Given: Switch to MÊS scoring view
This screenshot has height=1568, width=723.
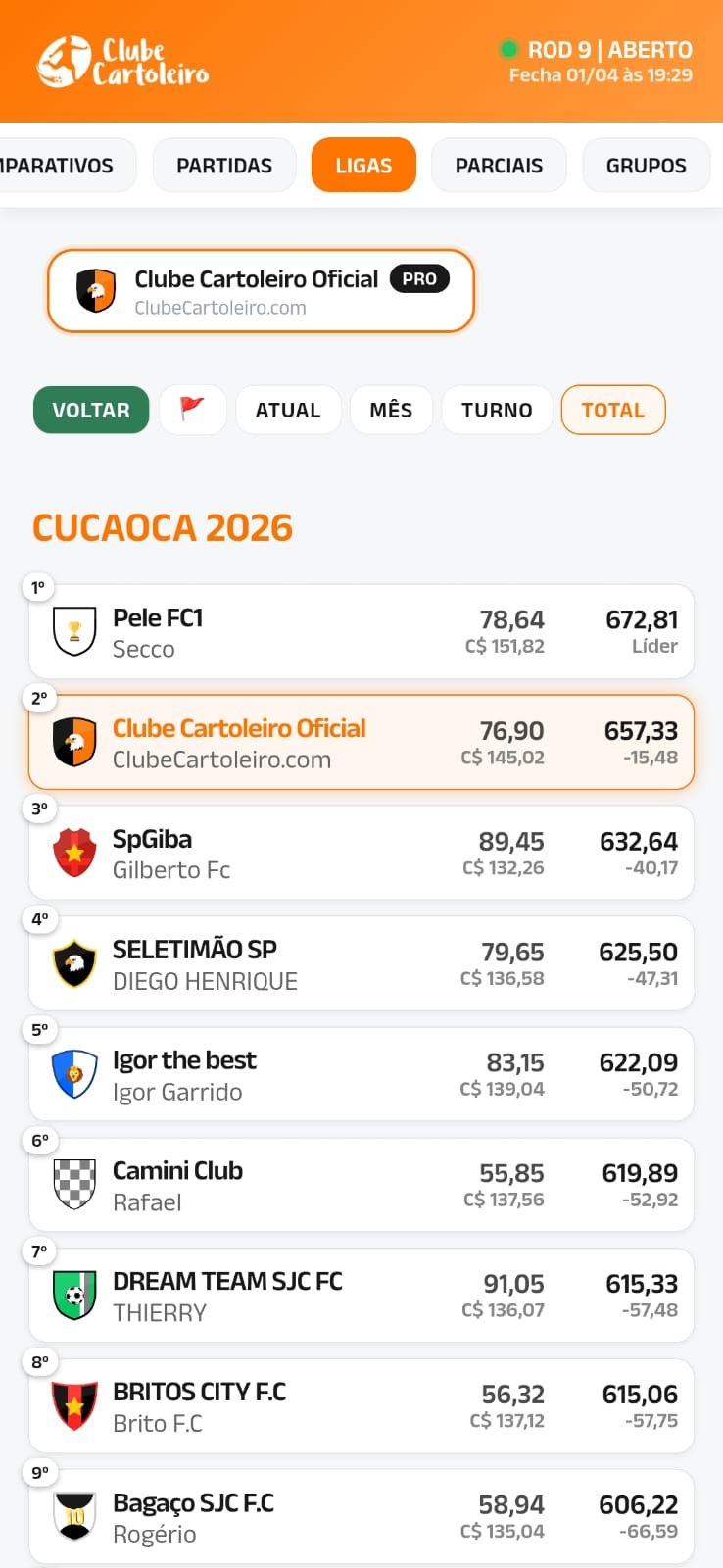Looking at the screenshot, I should point(391,410).
